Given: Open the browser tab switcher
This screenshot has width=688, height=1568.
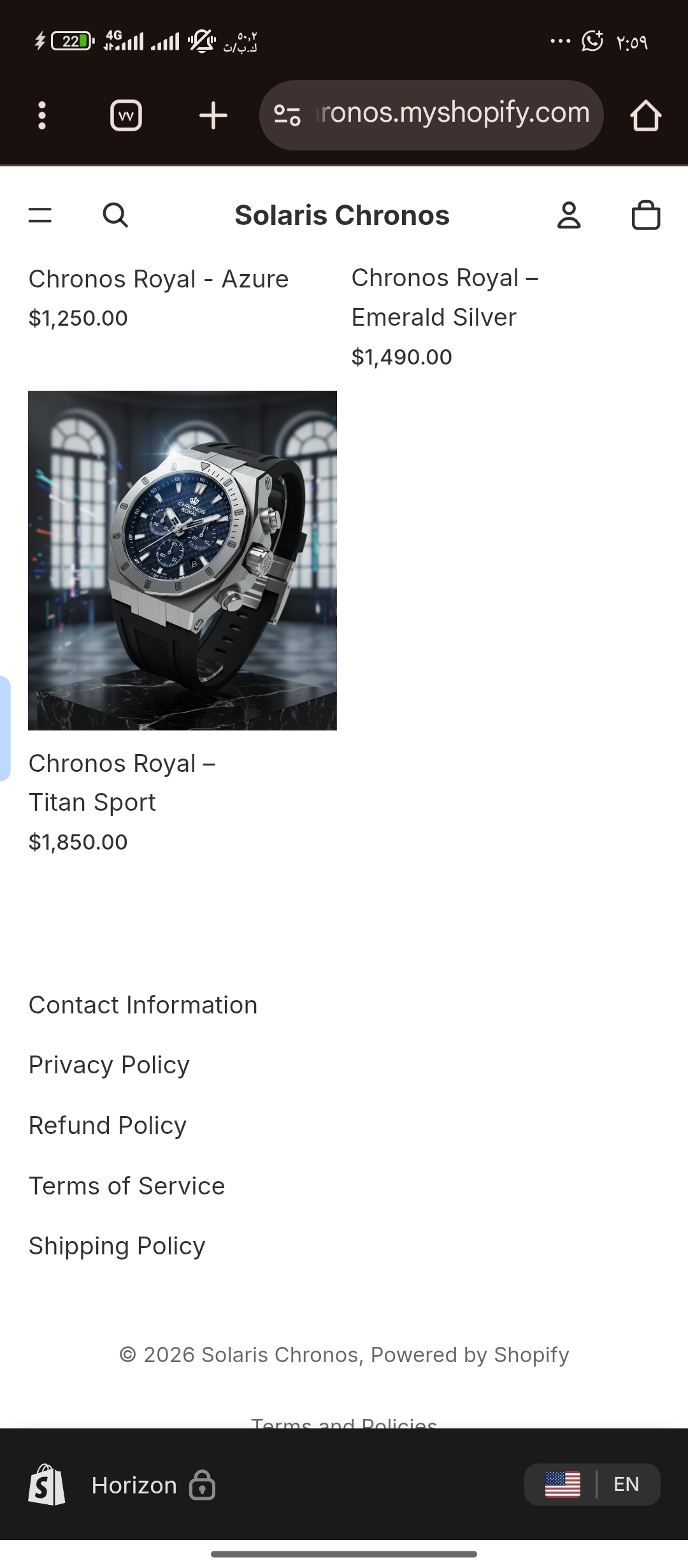Looking at the screenshot, I should [126, 115].
